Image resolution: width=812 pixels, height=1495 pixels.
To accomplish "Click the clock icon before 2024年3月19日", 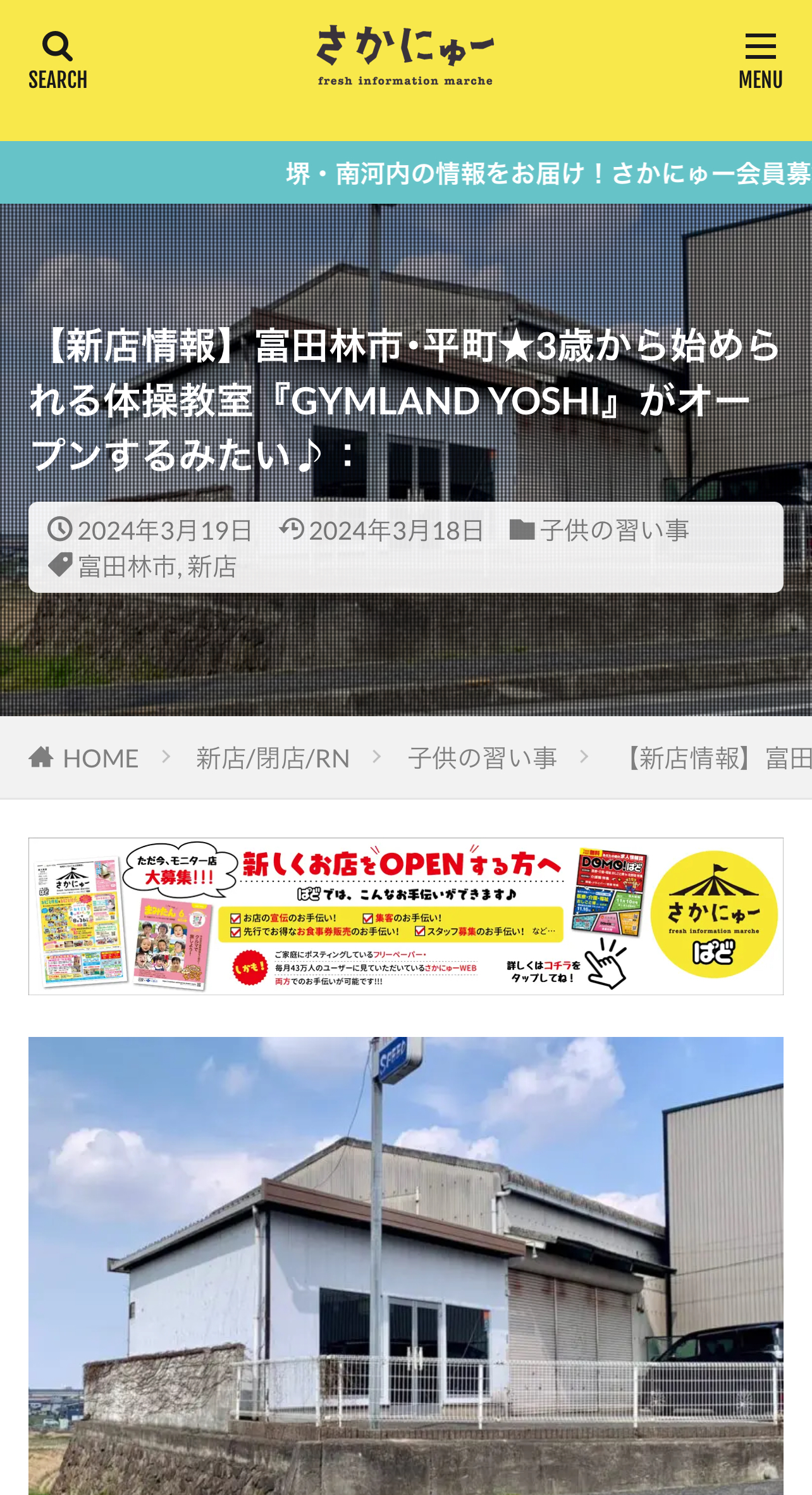I will coord(60,531).
